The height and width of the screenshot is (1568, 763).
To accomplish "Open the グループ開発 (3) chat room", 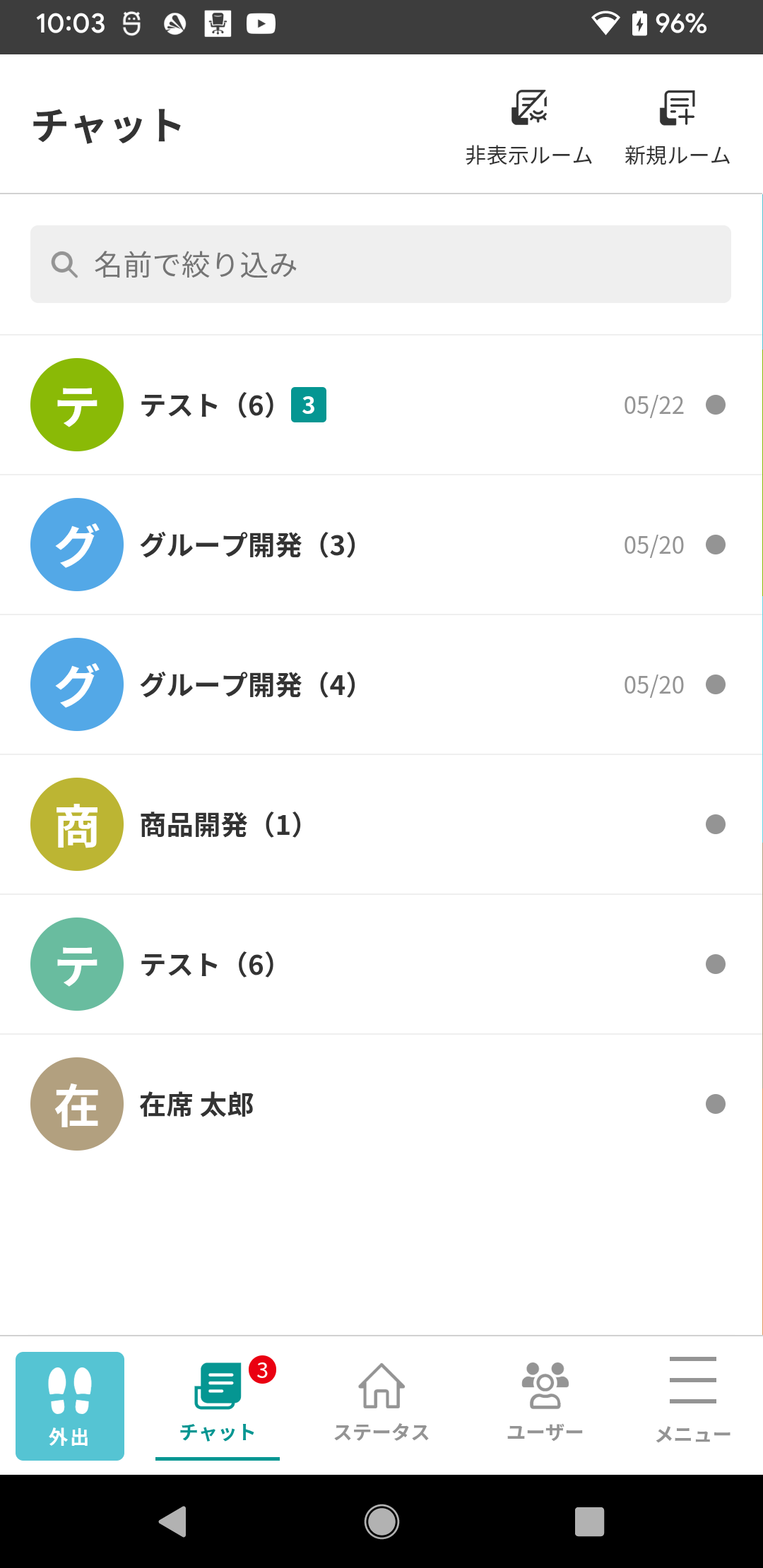I will [x=381, y=545].
